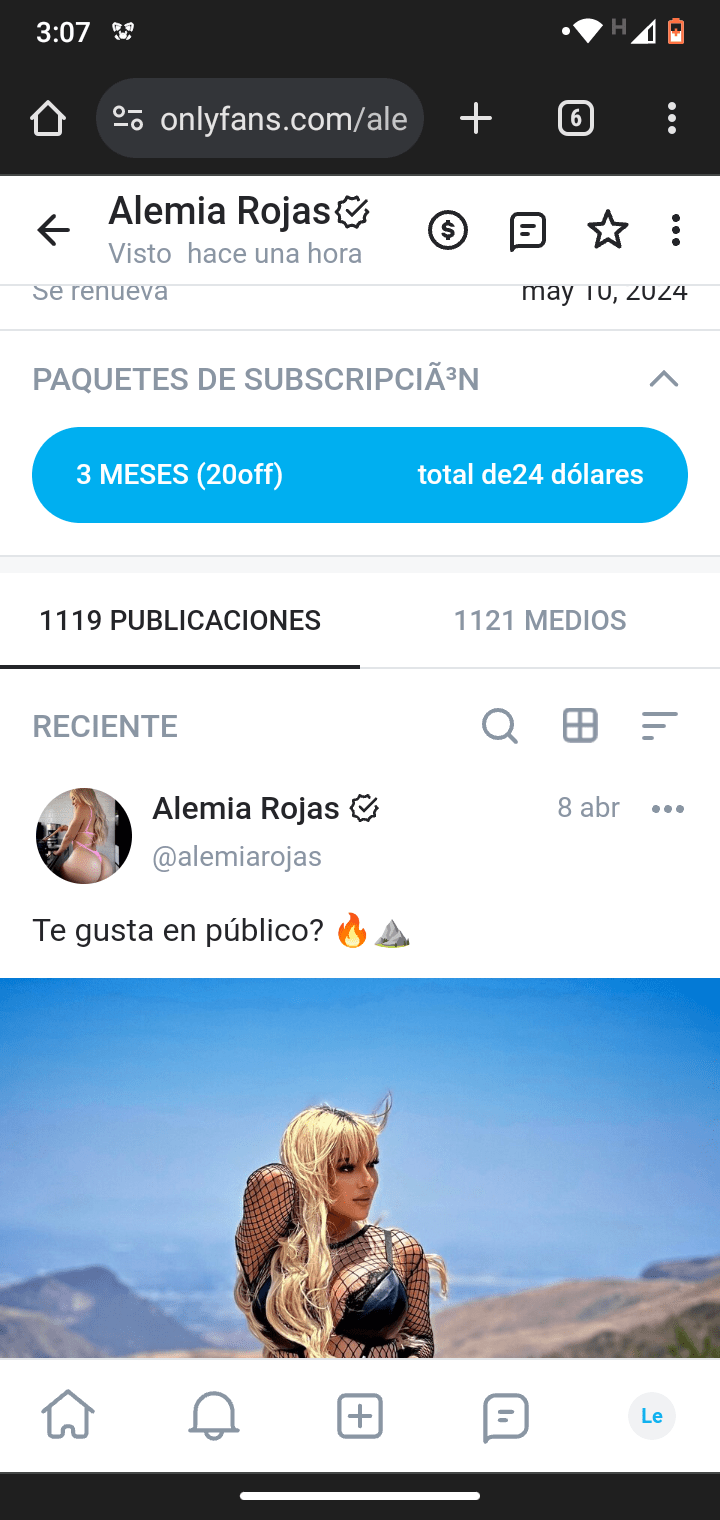Go back with the arrow icon
Image resolution: width=720 pixels, height=1520 pixels.
point(53,230)
